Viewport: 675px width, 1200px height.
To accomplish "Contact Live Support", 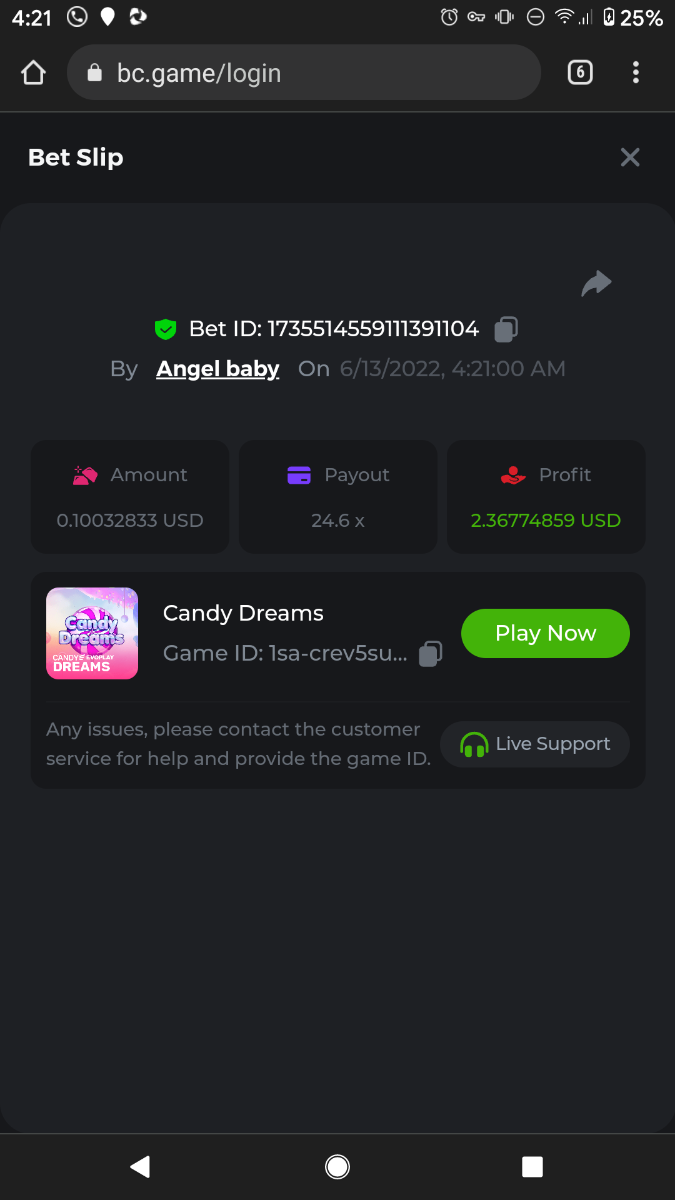I will tap(535, 744).
